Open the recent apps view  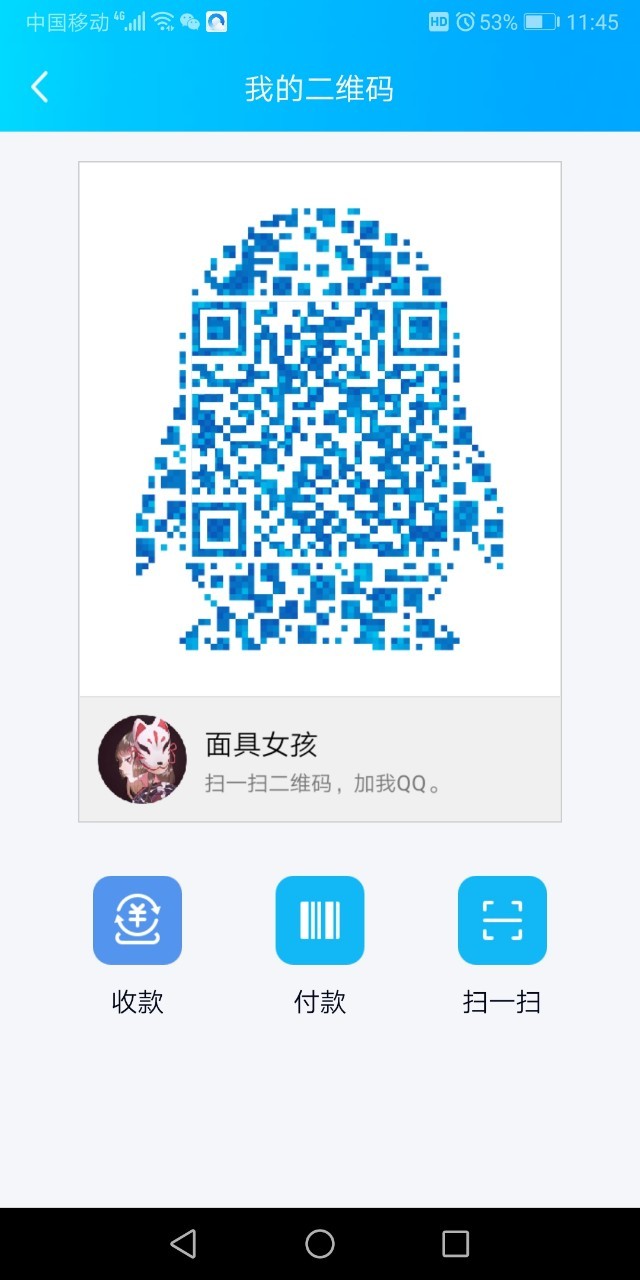(x=456, y=1243)
